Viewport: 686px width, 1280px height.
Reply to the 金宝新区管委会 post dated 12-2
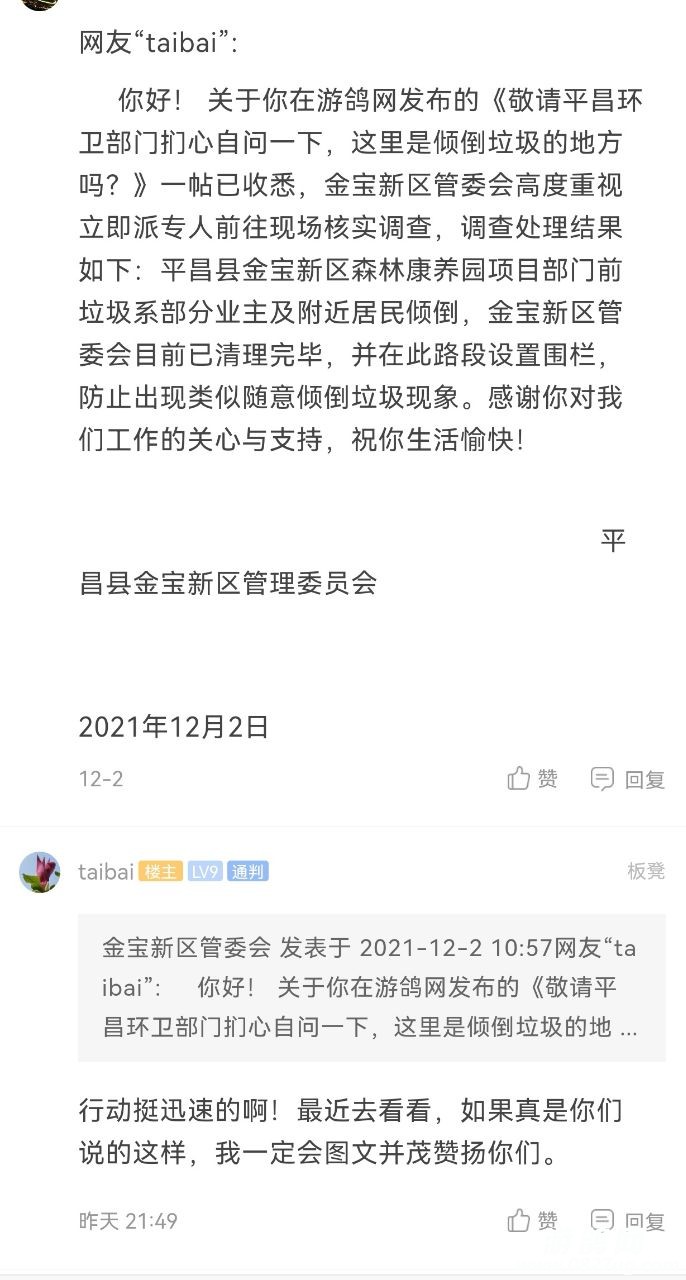click(628, 779)
